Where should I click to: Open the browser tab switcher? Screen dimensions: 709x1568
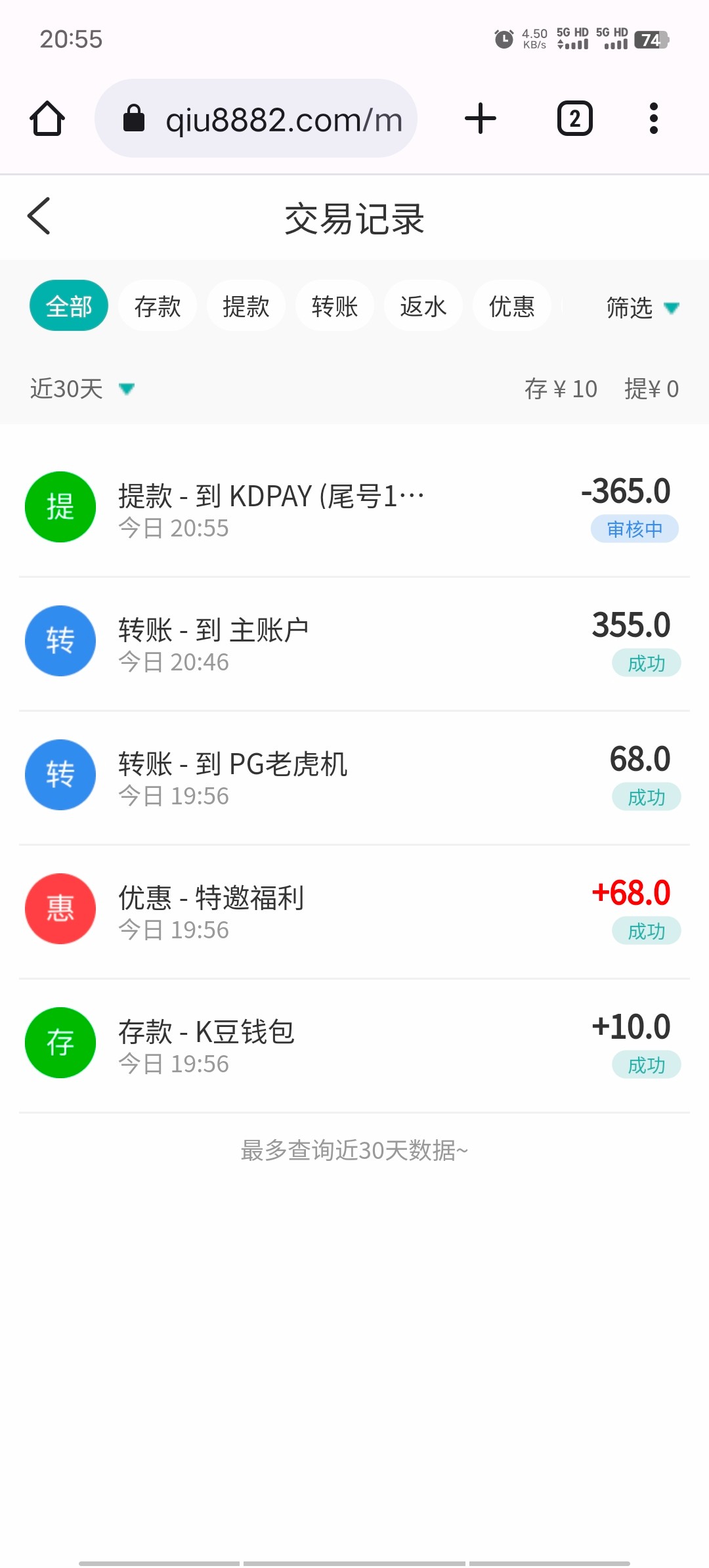tap(575, 119)
